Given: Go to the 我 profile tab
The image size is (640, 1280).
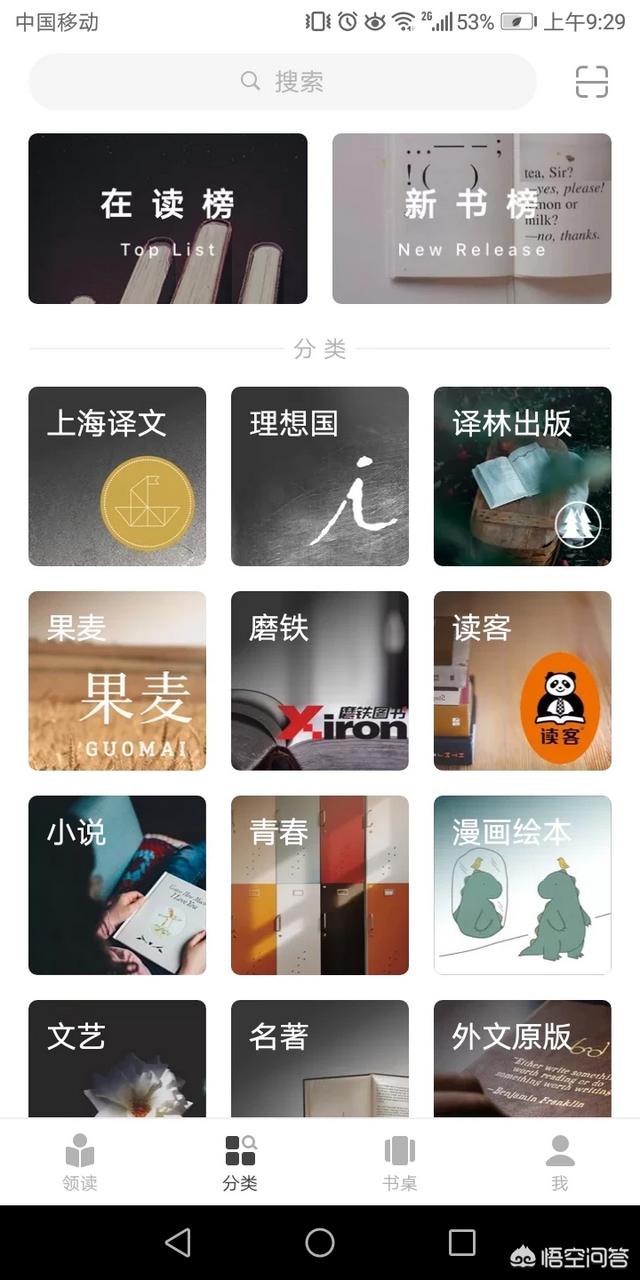Looking at the screenshot, I should point(560,1162).
